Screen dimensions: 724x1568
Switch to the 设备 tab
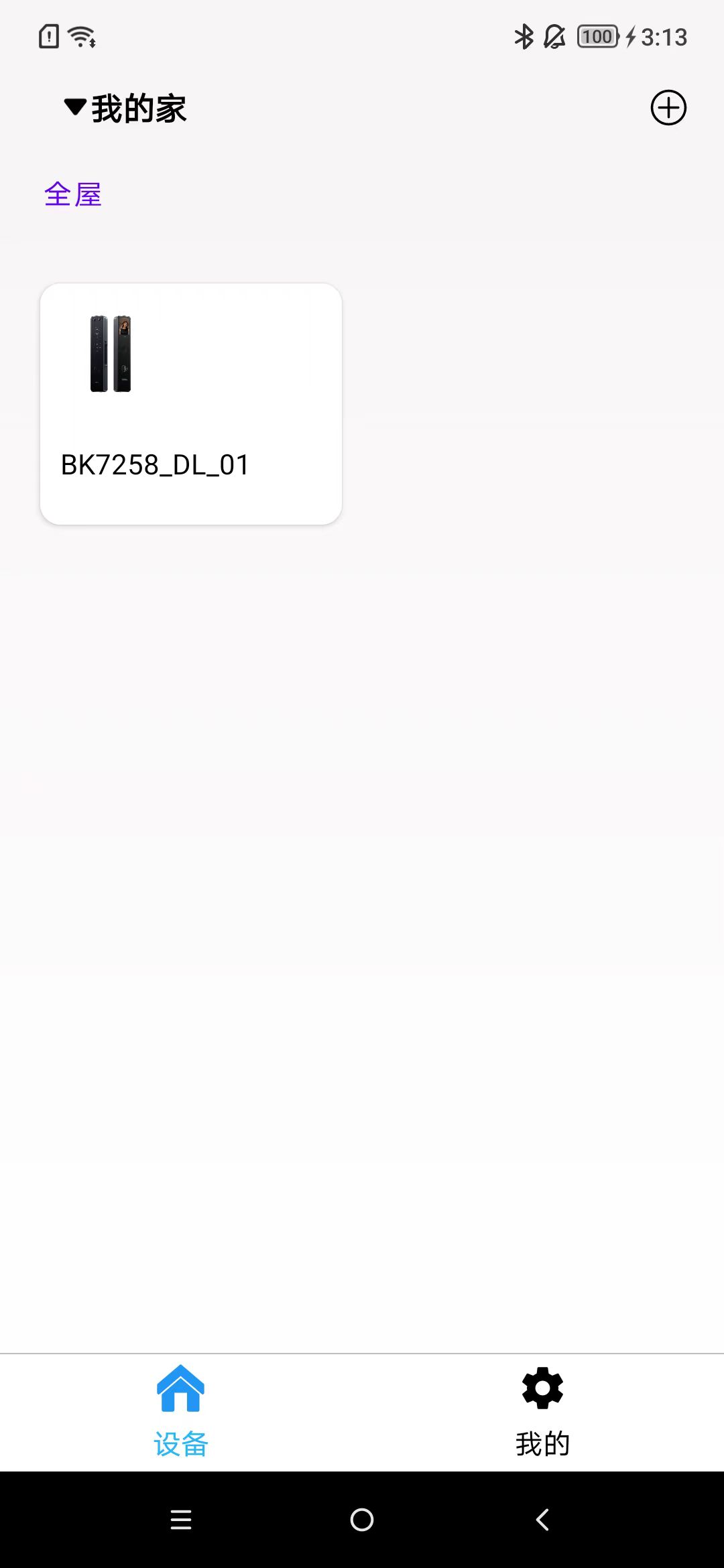(x=180, y=1412)
